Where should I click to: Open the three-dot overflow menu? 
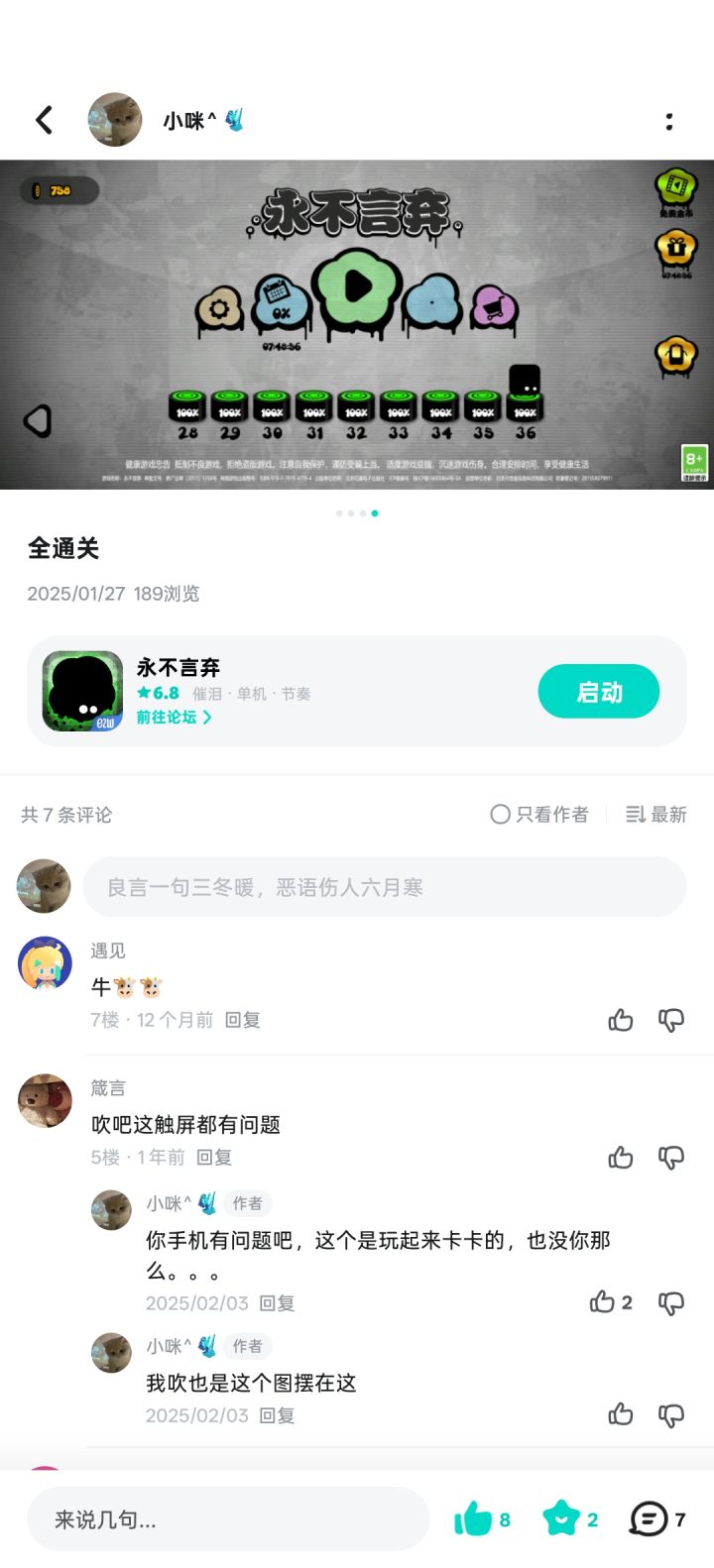click(x=670, y=119)
